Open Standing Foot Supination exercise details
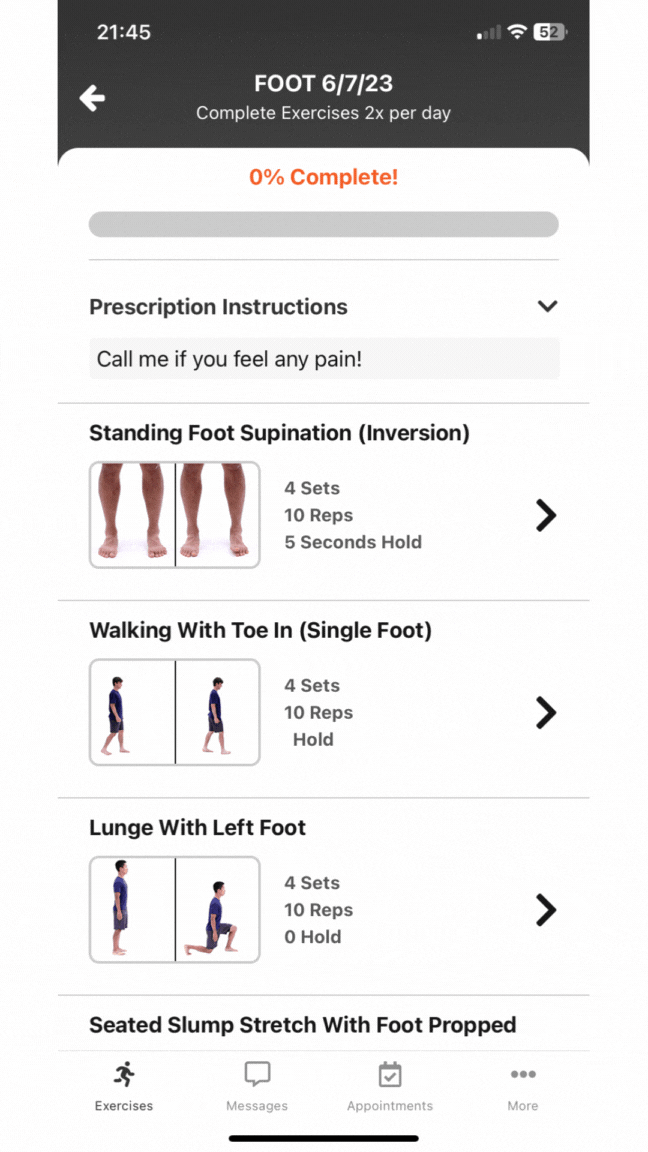The image size is (648, 1152). click(545, 516)
